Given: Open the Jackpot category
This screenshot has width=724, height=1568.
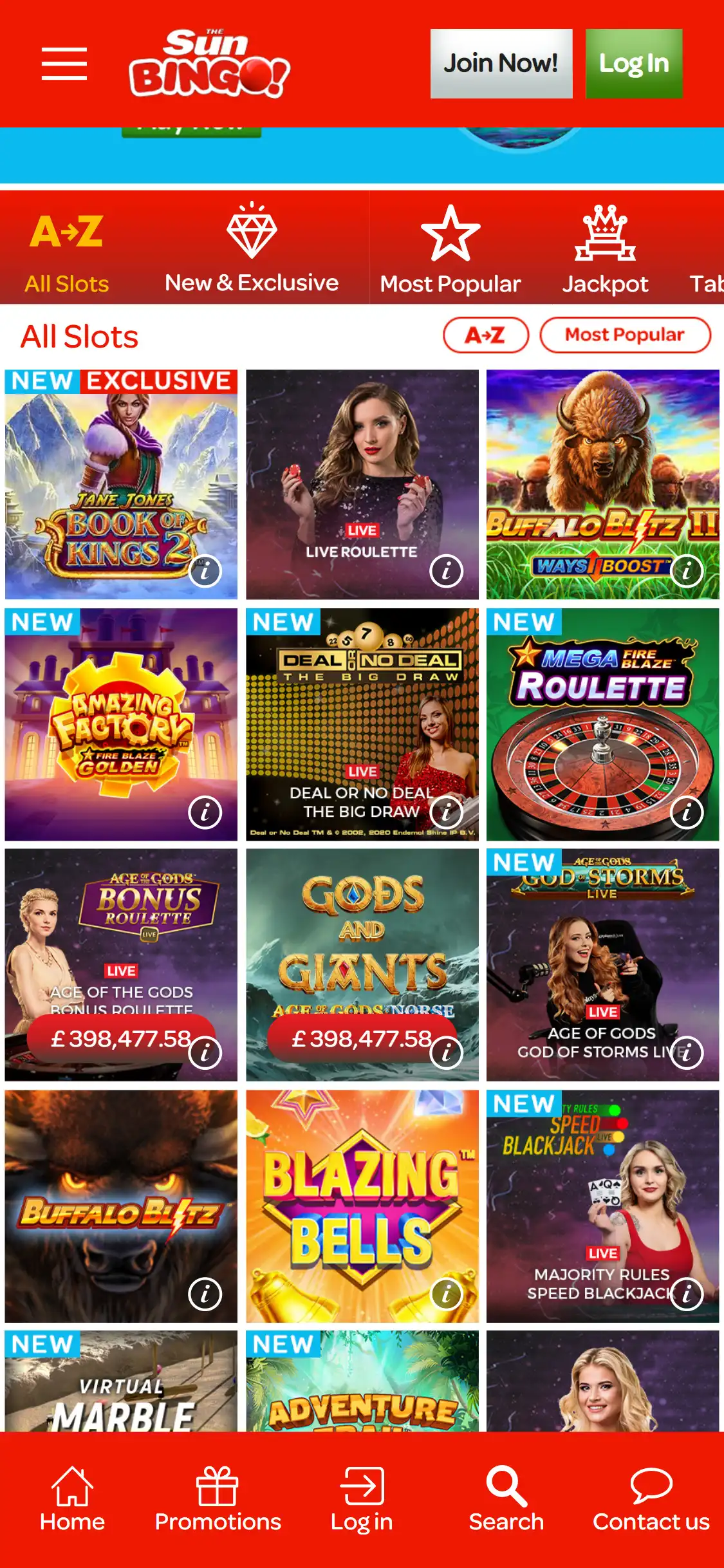Looking at the screenshot, I should 604,248.
